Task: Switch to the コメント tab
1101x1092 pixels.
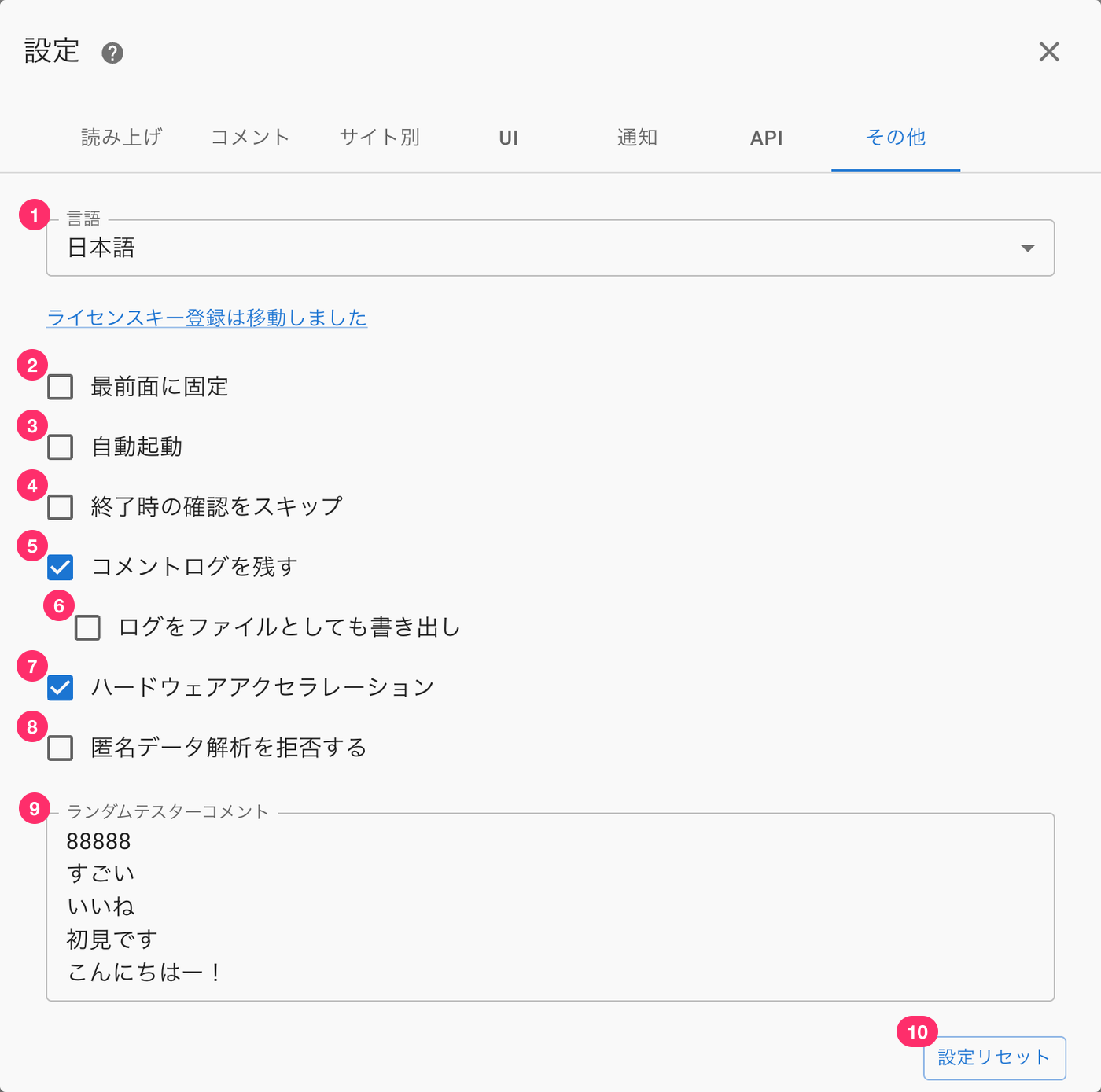Action: pyautogui.click(x=251, y=138)
